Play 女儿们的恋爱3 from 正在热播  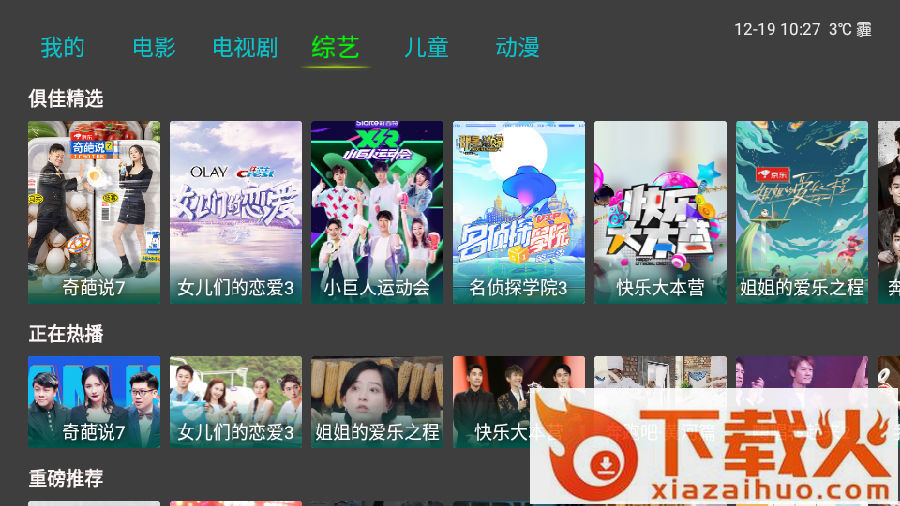coord(236,400)
